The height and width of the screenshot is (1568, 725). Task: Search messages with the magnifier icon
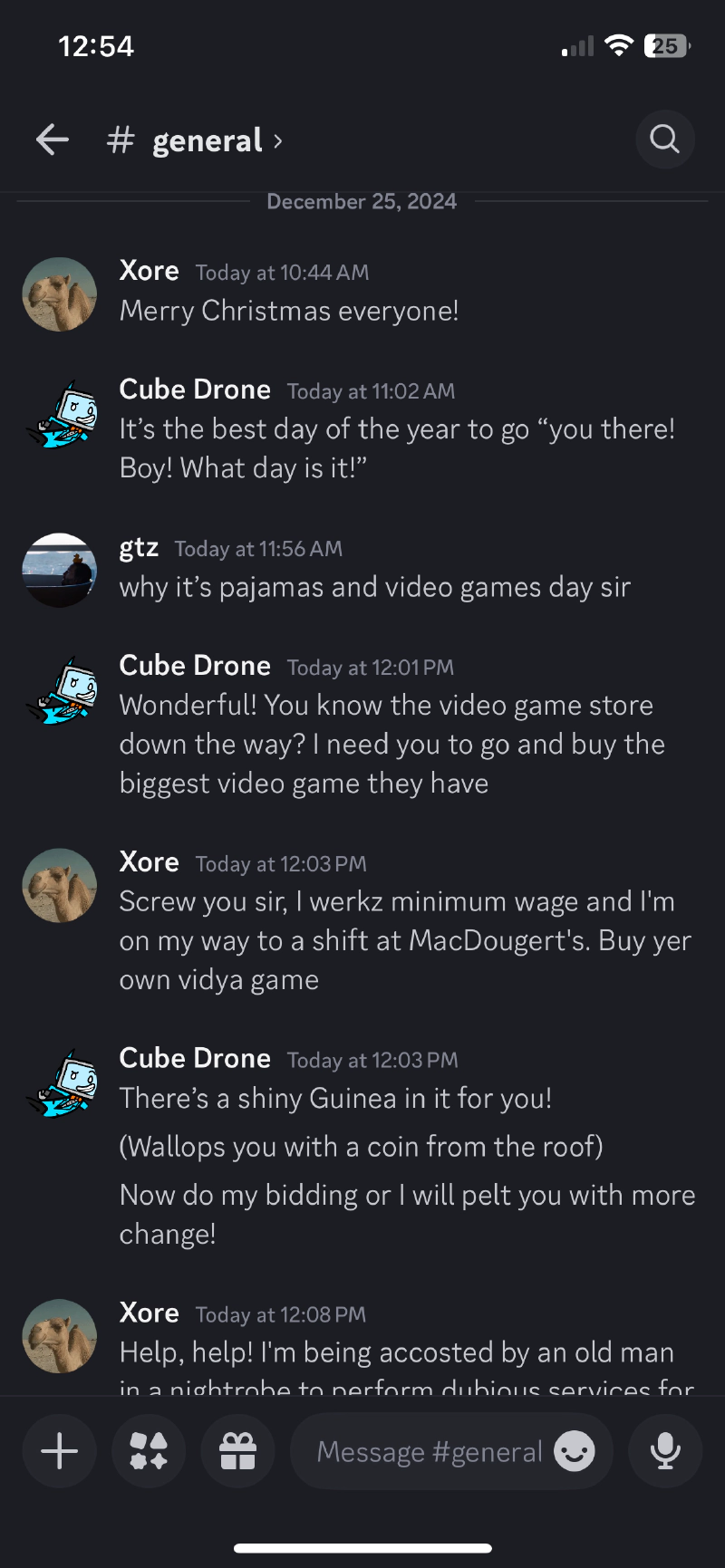665,139
